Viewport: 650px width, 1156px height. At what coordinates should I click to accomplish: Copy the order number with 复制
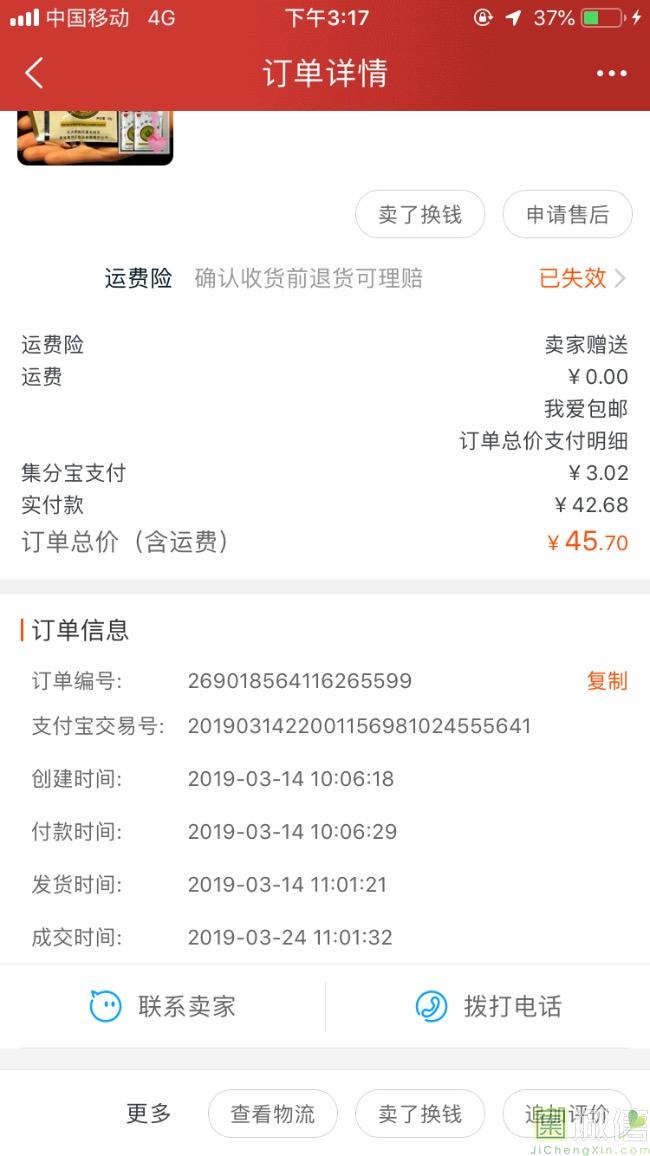607,680
